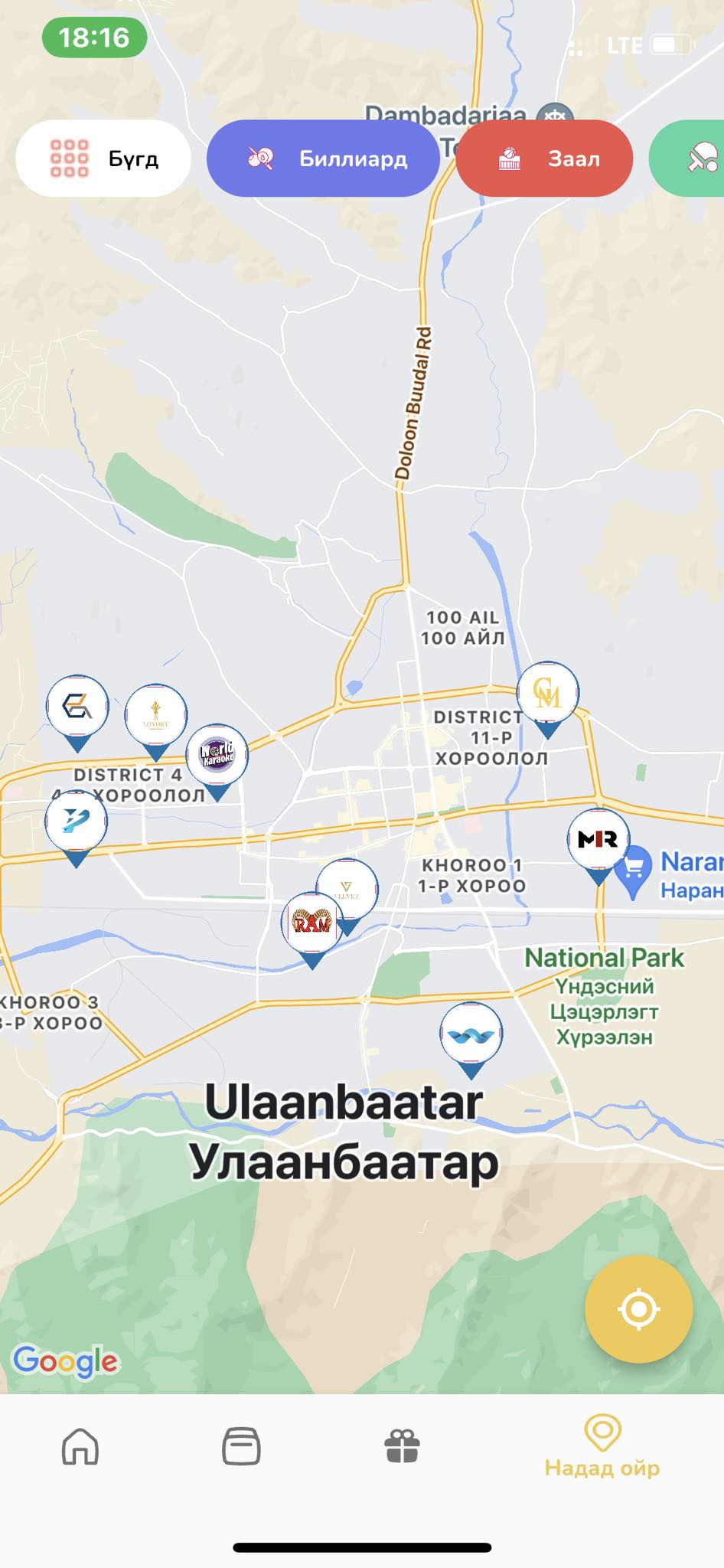The width and height of the screenshot is (724, 1568).
Task: Open the MR venue map marker
Action: point(598,840)
